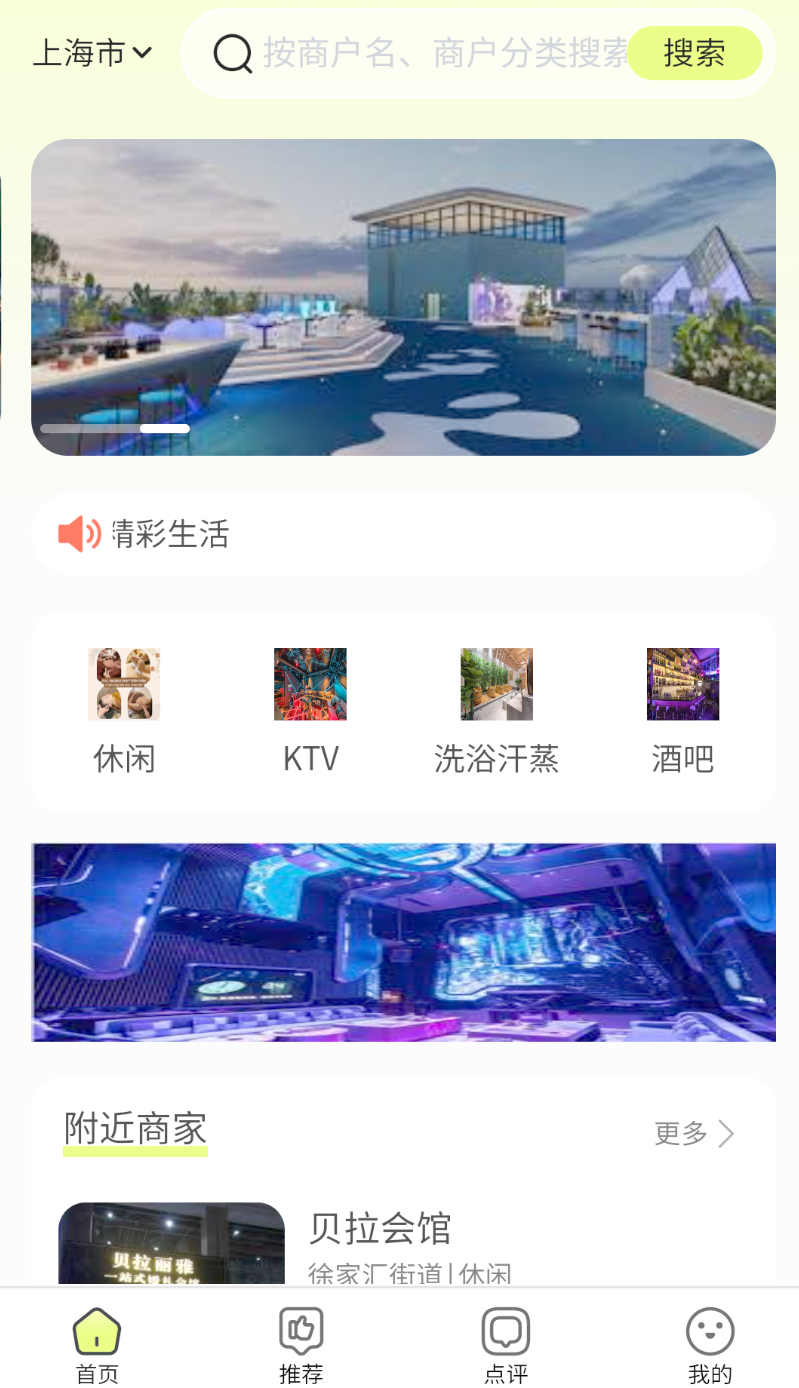The image size is (799, 1388).
Task: Click the carousel page indicator bar
Action: tap(114, 428)
